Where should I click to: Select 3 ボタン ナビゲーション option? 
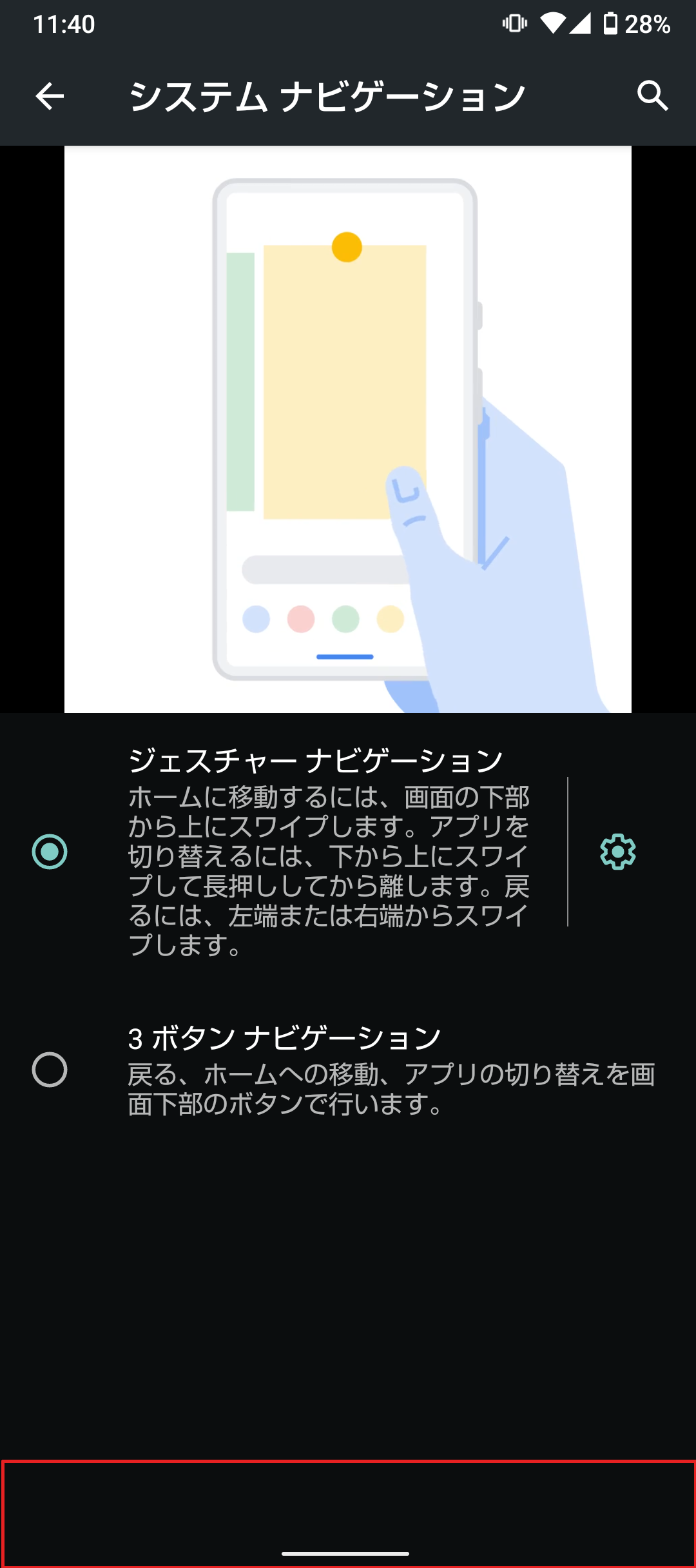50,1070
